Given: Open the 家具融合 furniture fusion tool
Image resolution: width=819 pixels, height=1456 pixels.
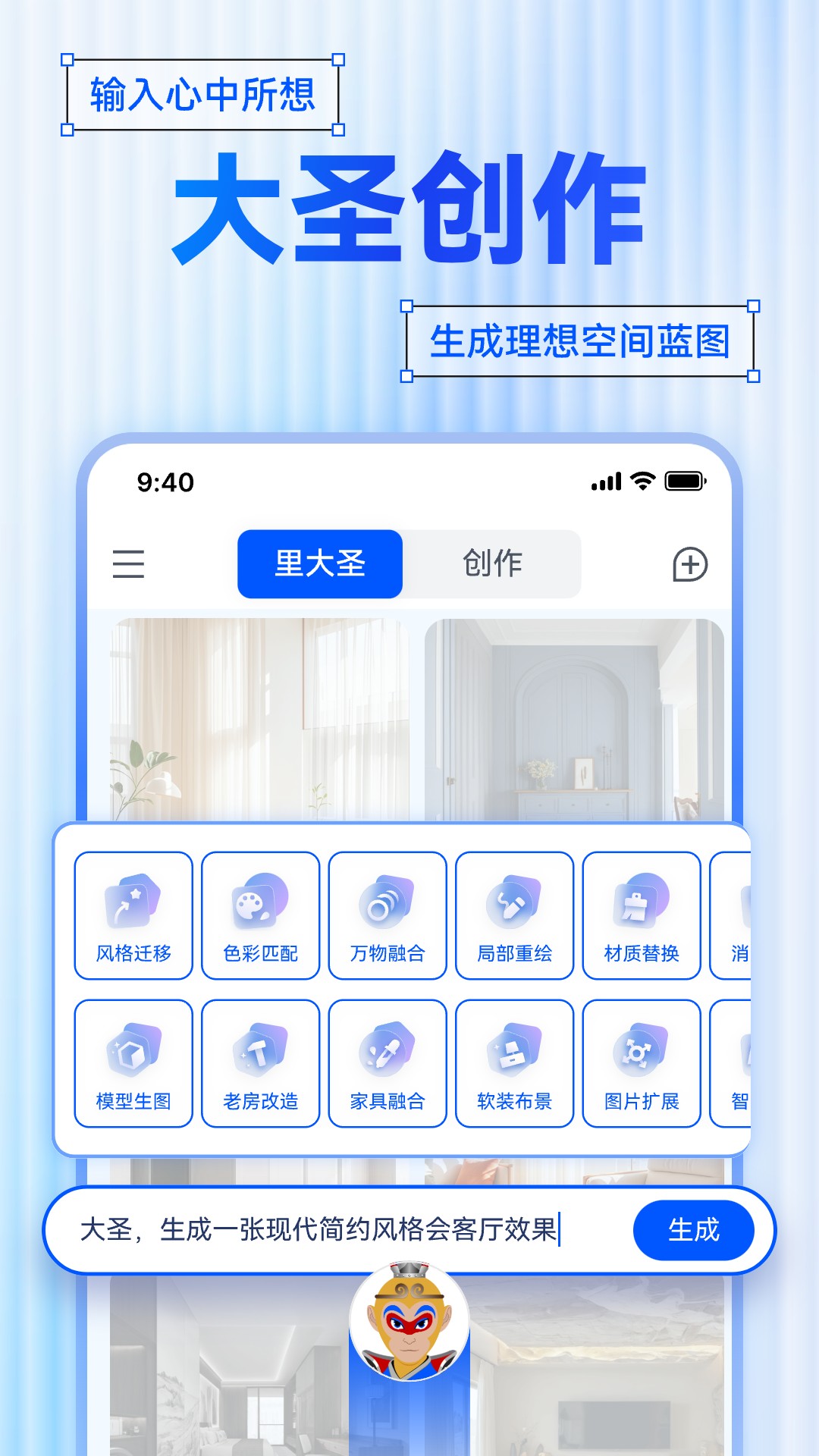Looking at the screenshot, I should [x=387, y=1062].
